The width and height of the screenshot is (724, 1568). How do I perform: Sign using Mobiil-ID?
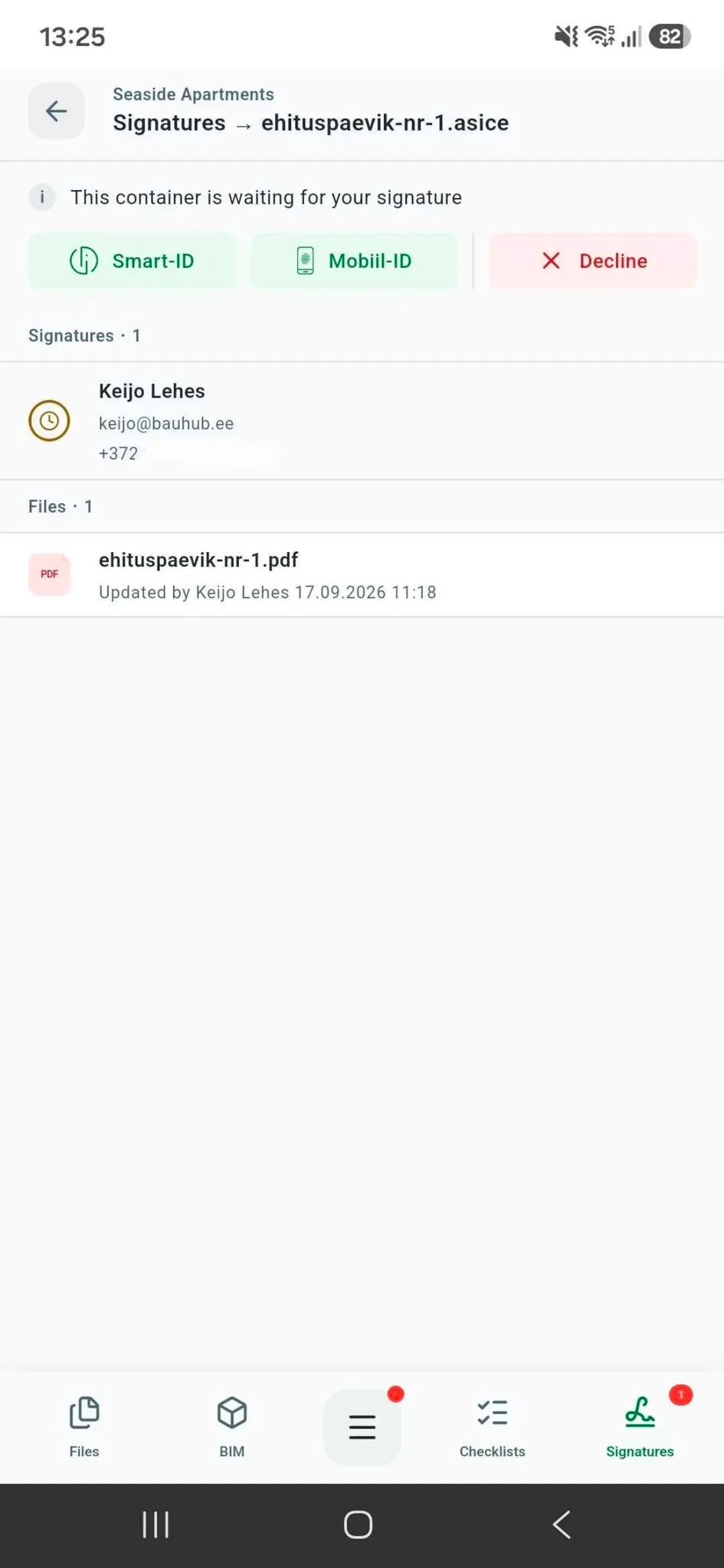click(x=354, y=261)
